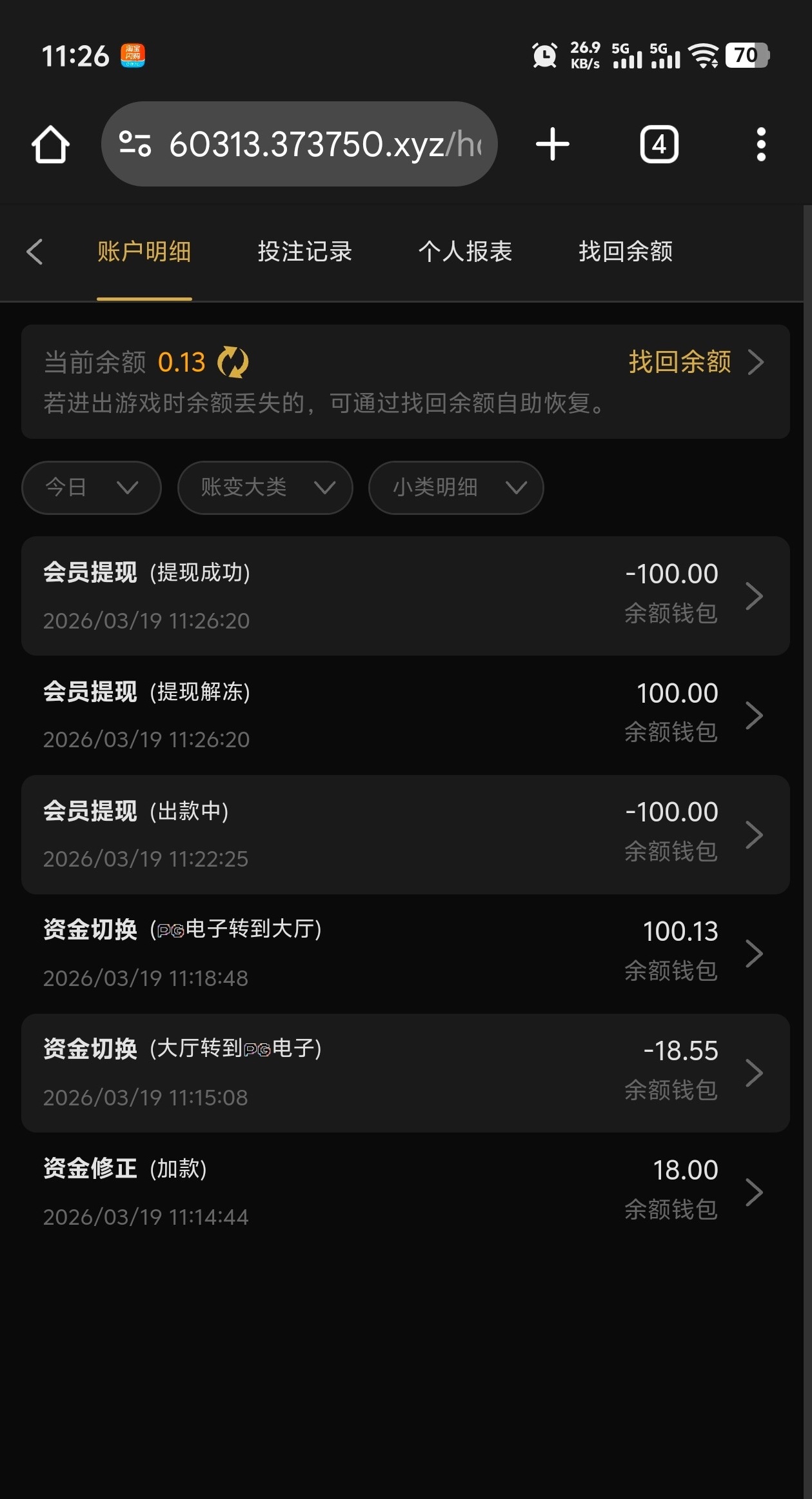812x1499 pixels.
Task: Open the 大厅转到电子 transfer record
Action: tap(405, 1073)
